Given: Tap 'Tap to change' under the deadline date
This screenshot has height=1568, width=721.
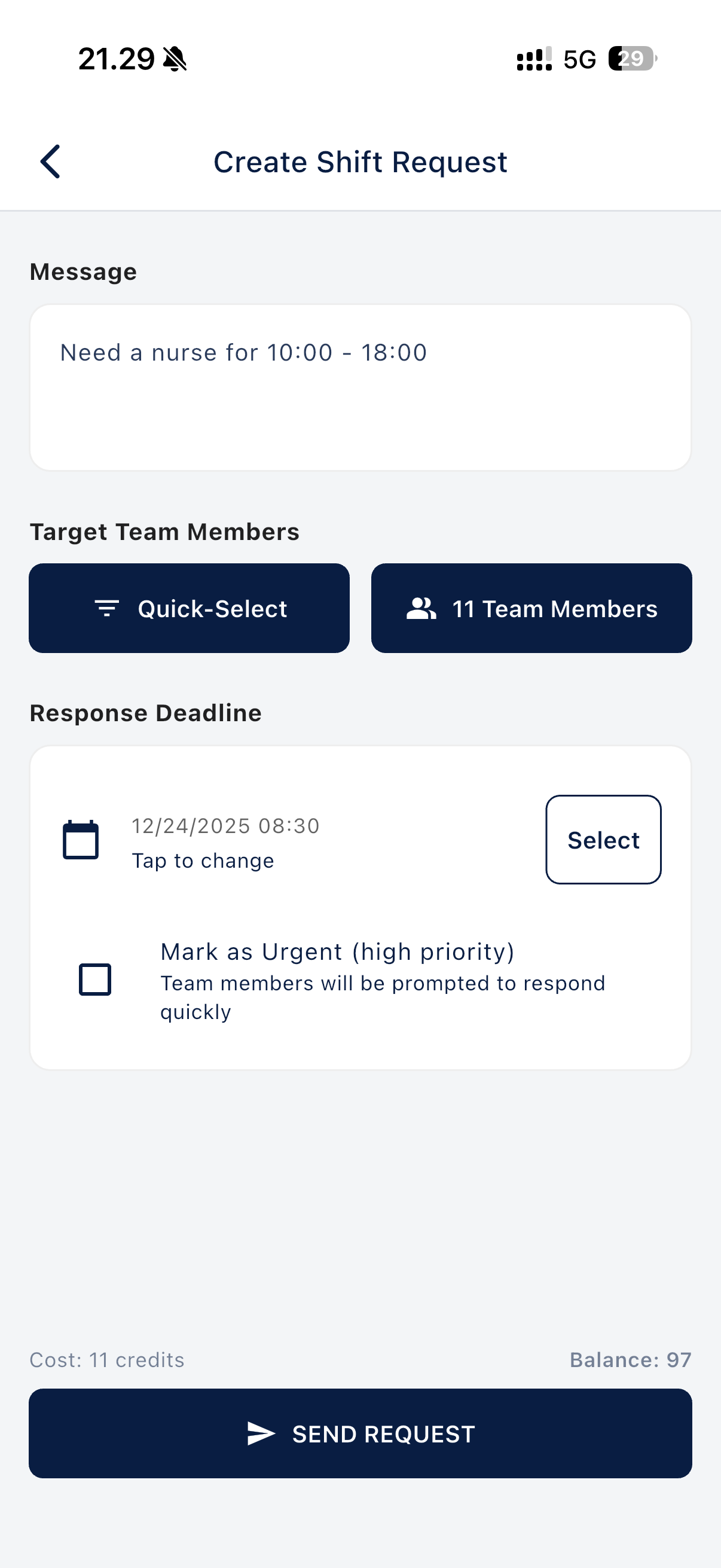Looking at the screenshot, I should coord(203,860).
